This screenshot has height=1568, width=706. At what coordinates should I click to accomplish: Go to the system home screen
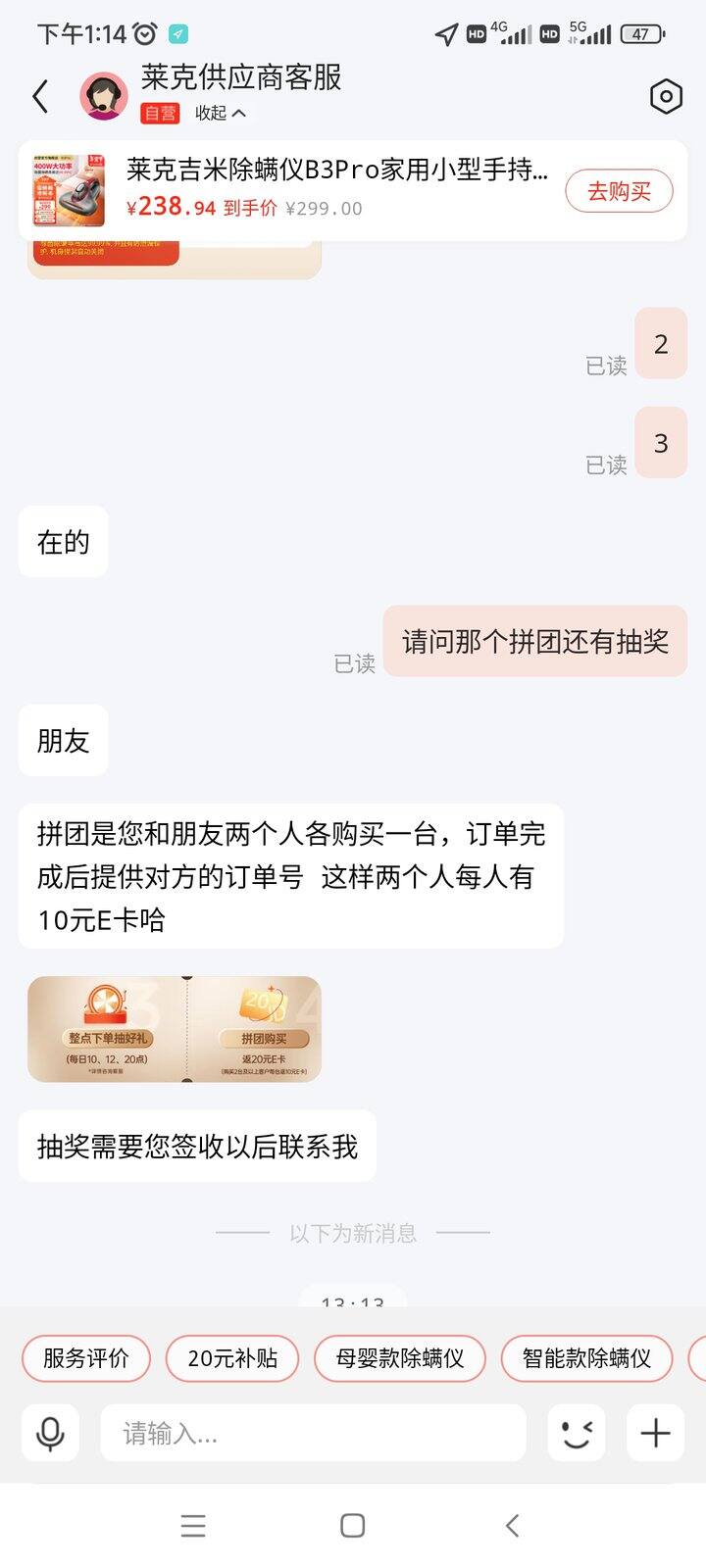tap(353, 1525)
